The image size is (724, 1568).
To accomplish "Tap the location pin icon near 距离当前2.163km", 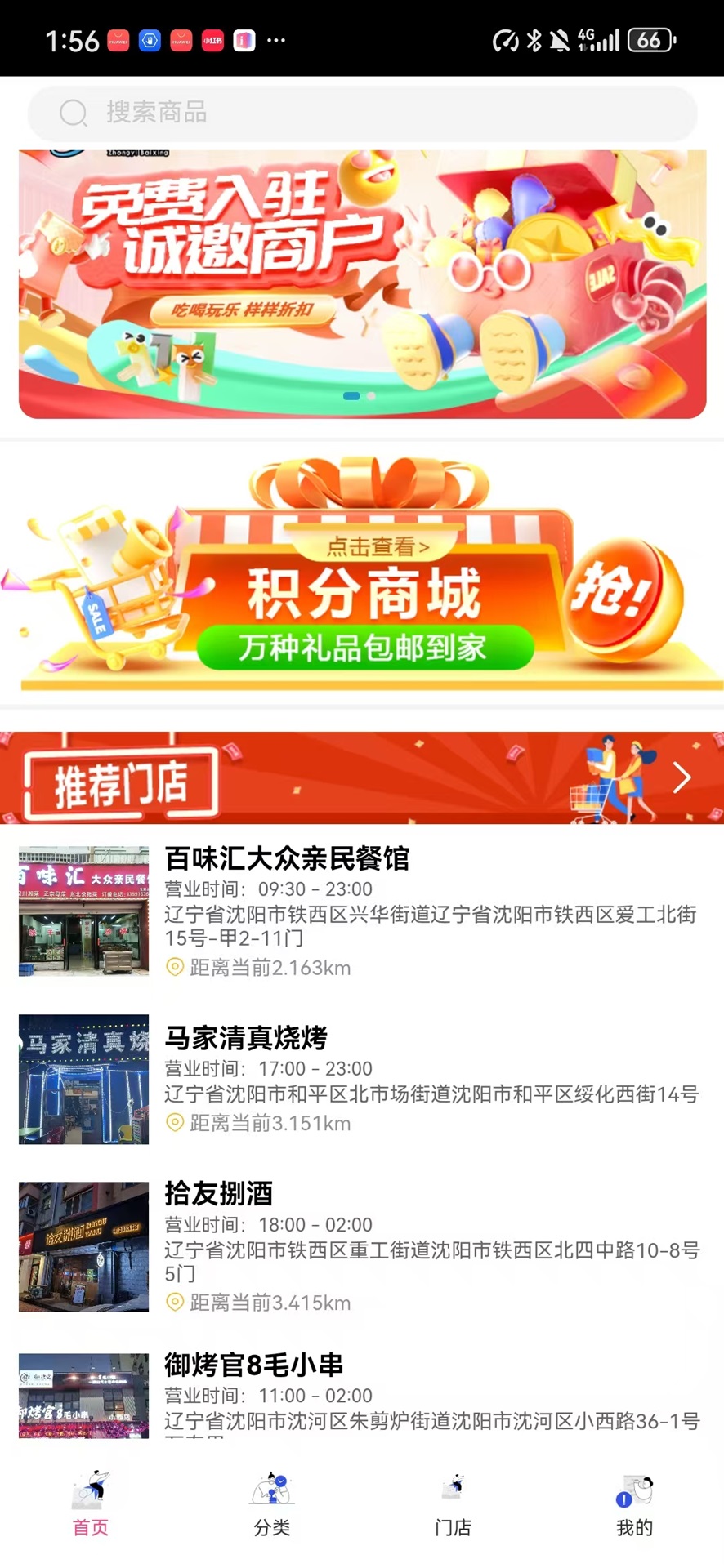I will pos(174,968).
